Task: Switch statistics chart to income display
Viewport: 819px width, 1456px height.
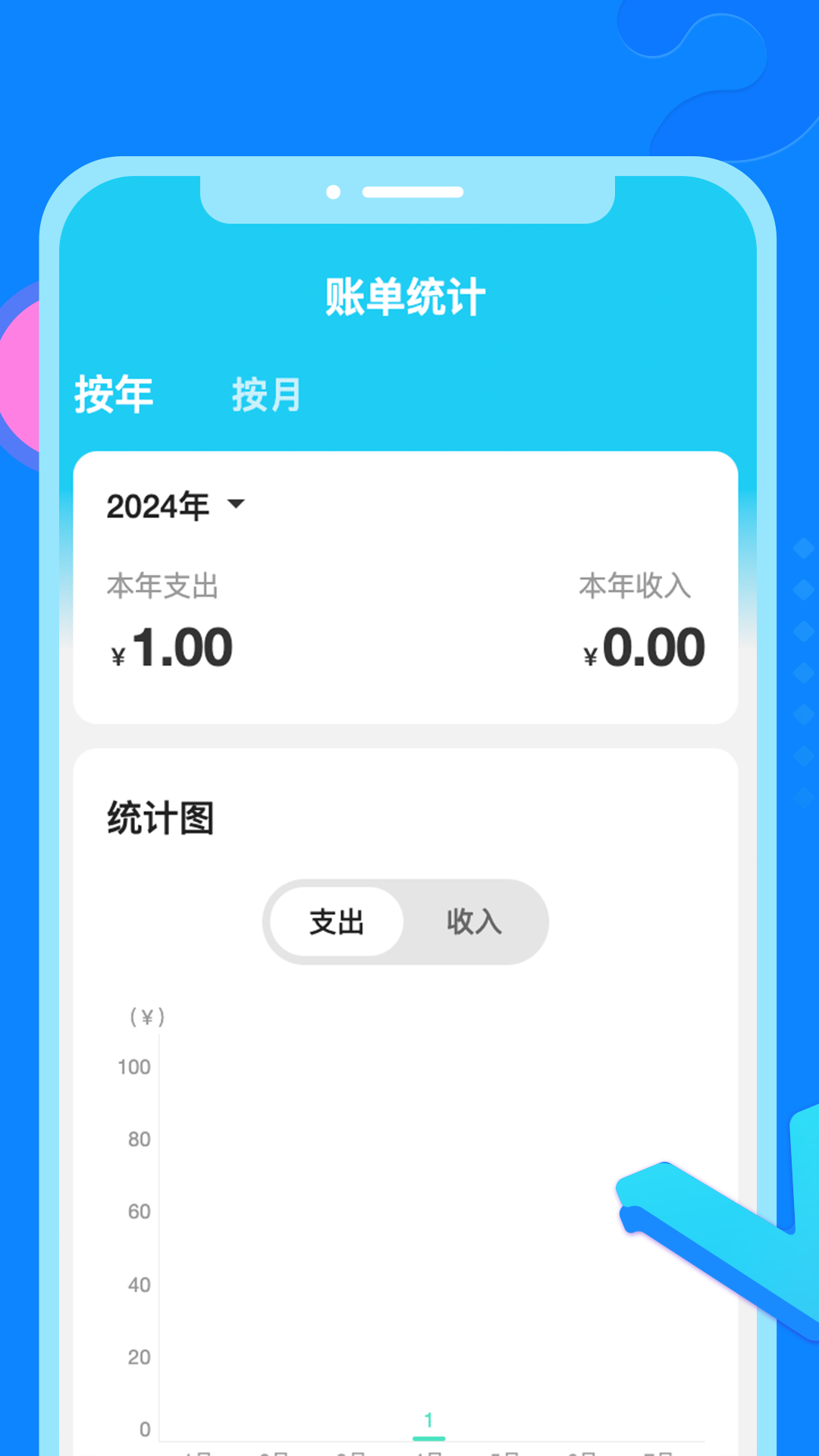Action: (474, 922)
